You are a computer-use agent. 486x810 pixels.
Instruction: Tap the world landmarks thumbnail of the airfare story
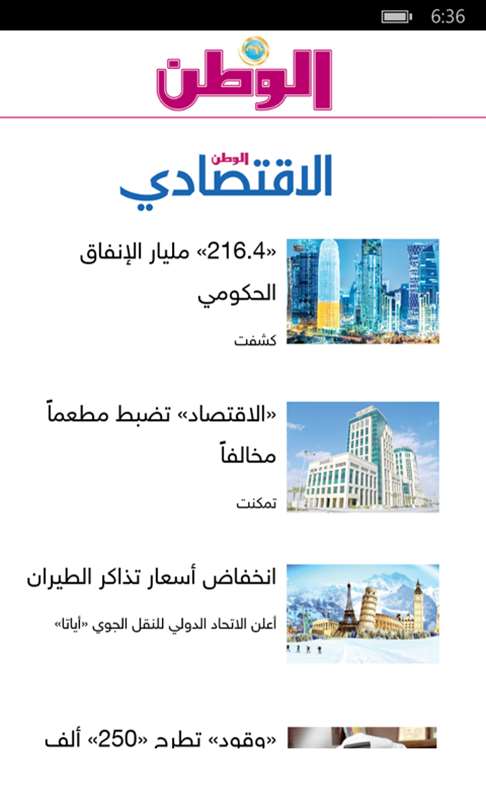[x=363, y=614]
